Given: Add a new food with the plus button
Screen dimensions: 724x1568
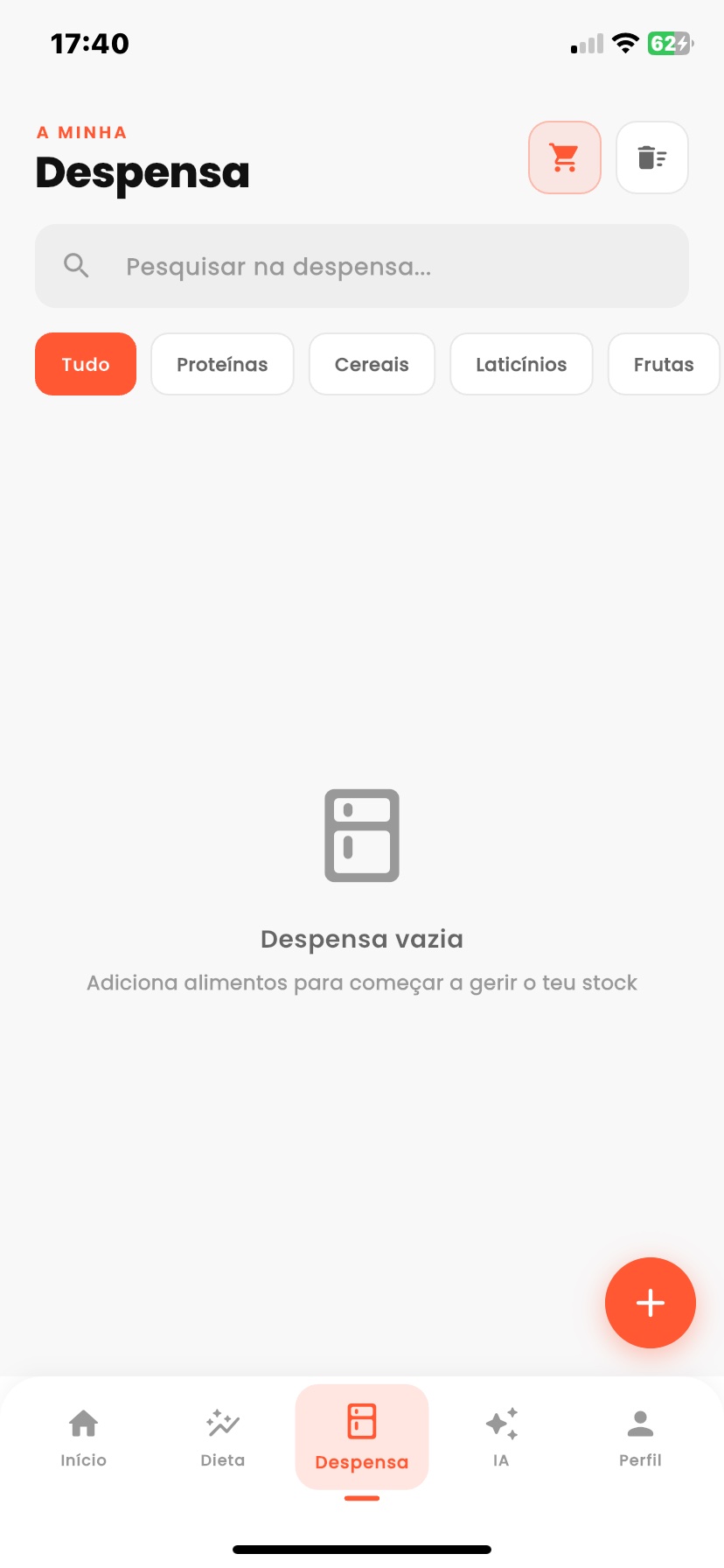Looking at the screenshot, I should [x=651, y=1303].
